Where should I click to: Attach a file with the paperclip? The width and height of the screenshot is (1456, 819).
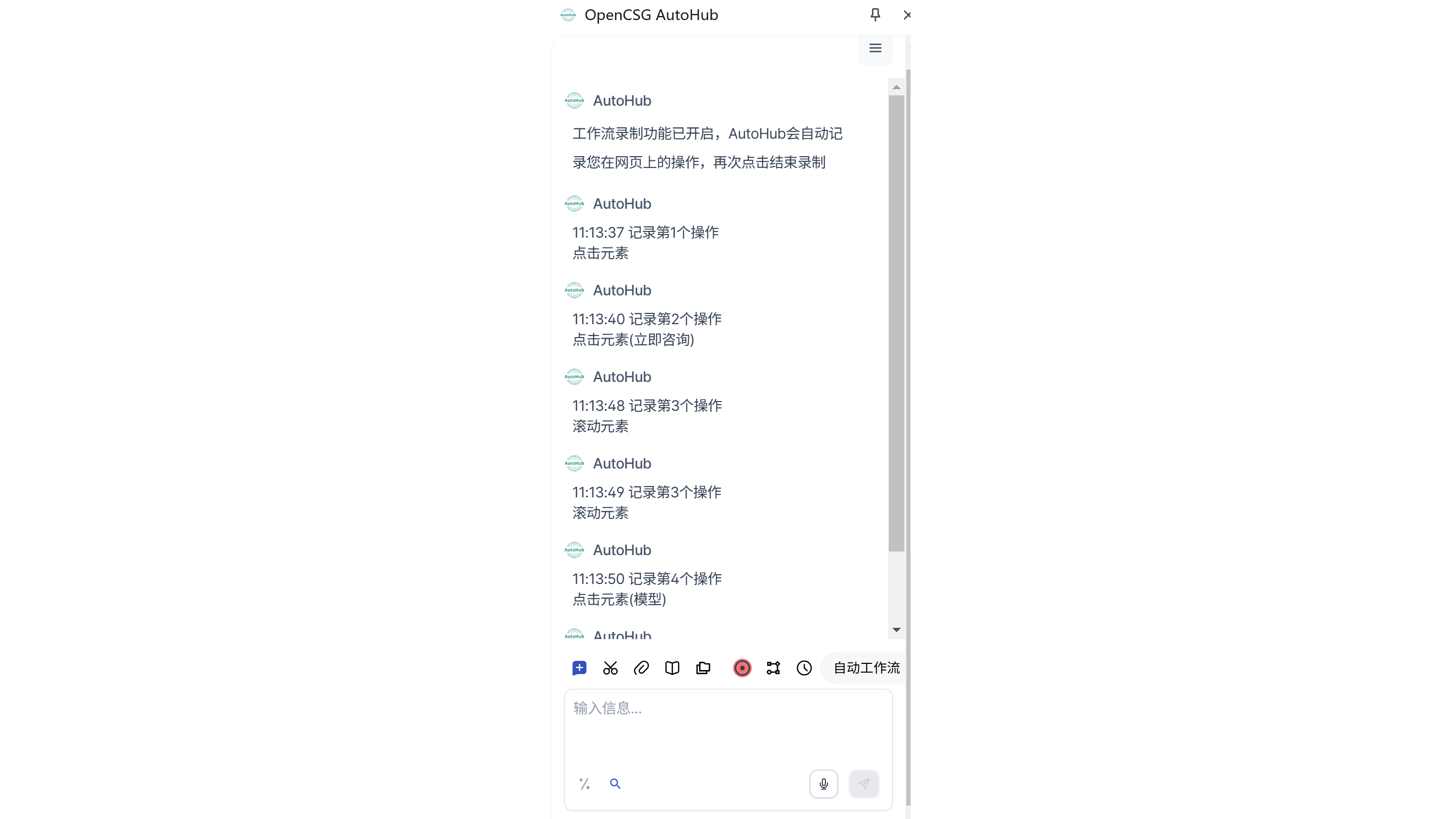(x=641, y=668)
